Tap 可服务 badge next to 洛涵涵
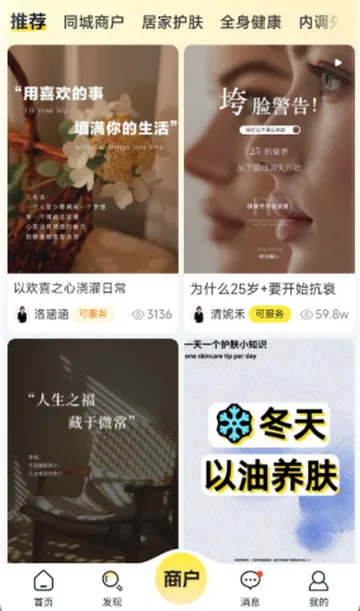The image size is (360, 611). click(93, 314)
